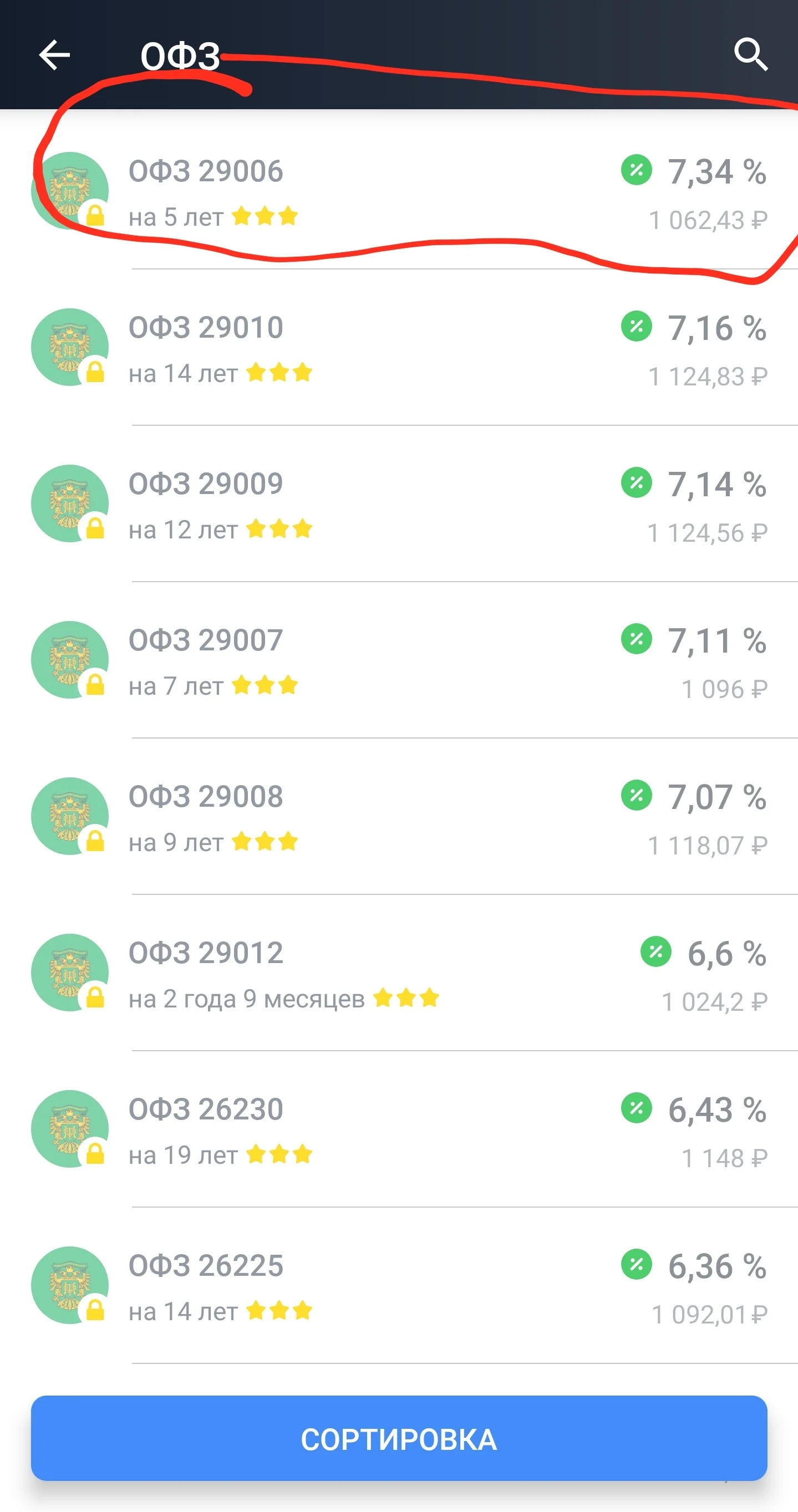
Task: Open the search magnifier icon
Action: click(x=750, y=54)
